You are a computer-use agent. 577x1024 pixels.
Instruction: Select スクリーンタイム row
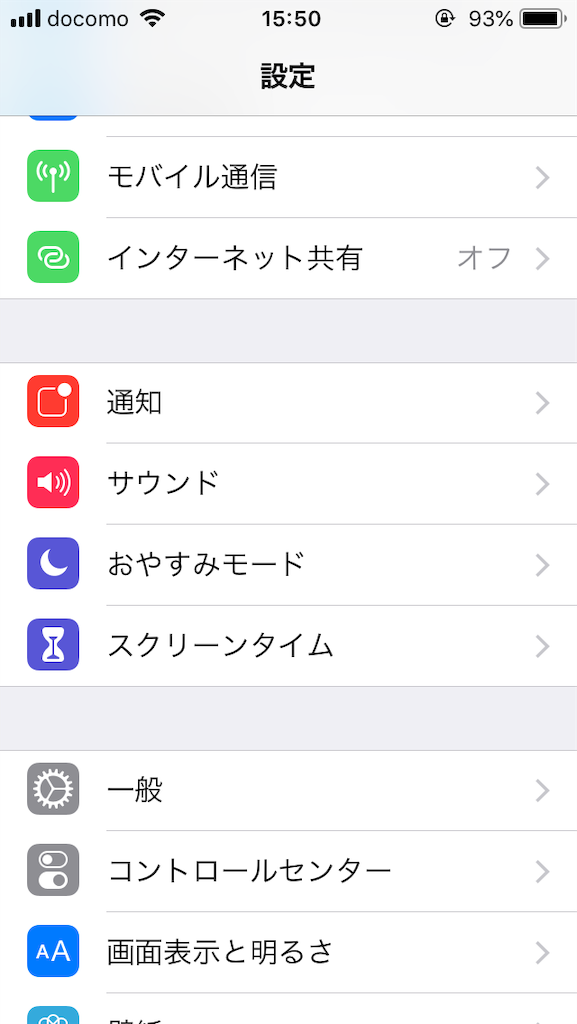[x=288, y=646]
